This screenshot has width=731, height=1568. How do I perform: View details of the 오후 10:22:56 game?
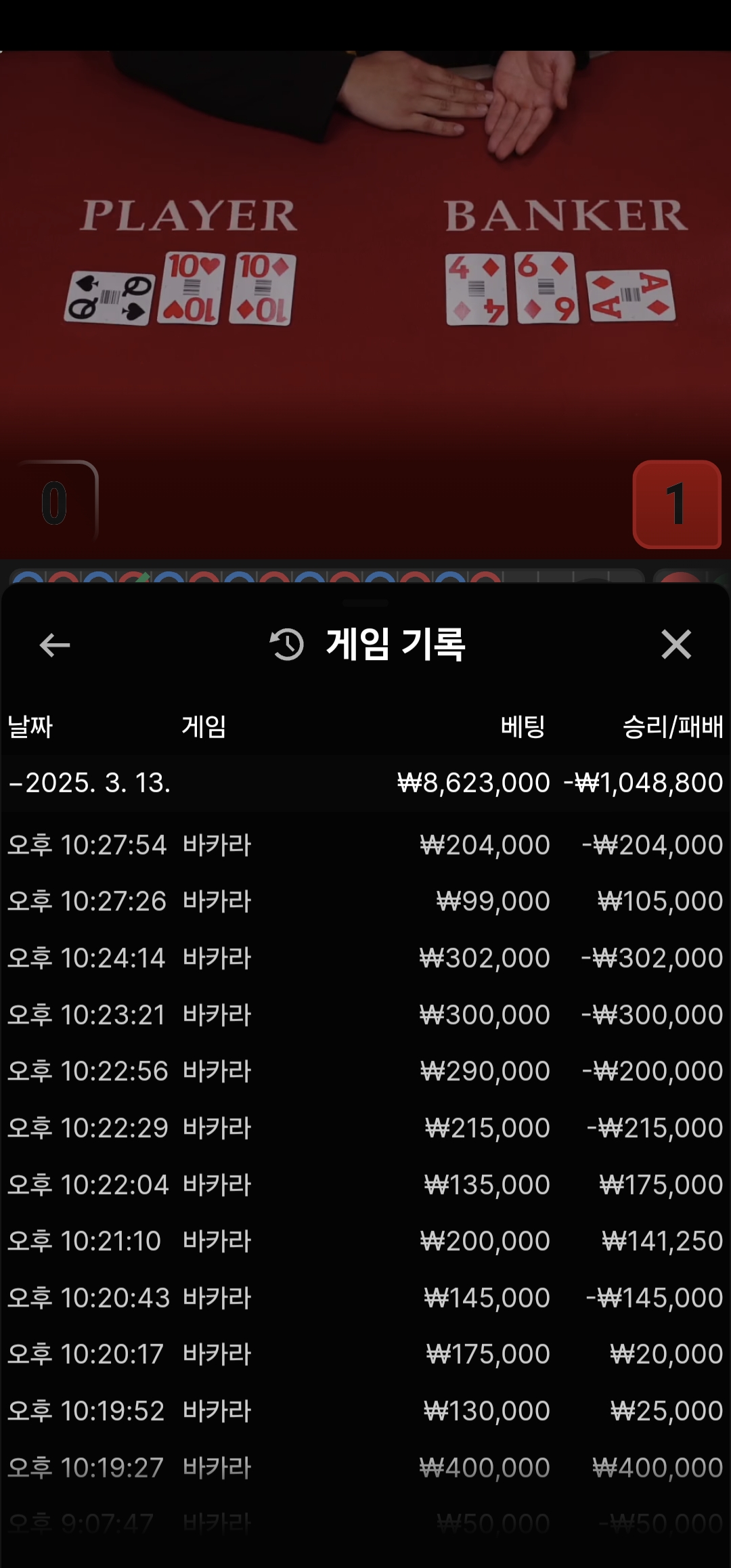pyautogui.click(x=365, y=1071)
